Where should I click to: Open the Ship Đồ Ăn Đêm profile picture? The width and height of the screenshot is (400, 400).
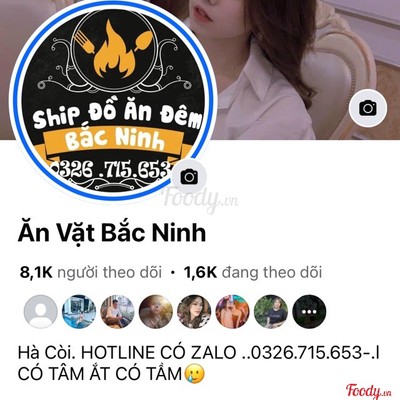[112, 100]
